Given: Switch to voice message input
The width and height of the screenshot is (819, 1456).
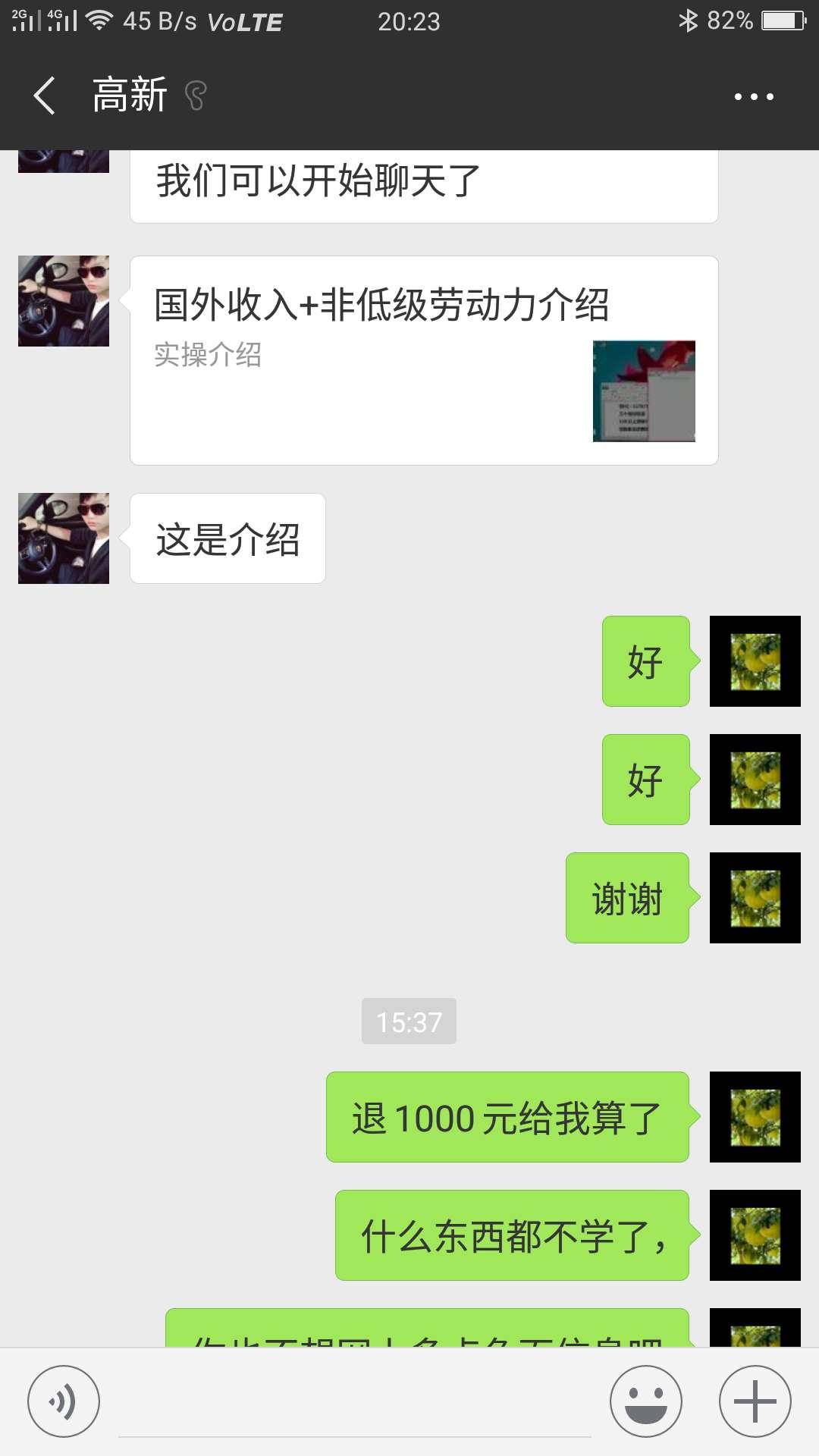Looking at the screenshot, I should [x=64, y=1401].
